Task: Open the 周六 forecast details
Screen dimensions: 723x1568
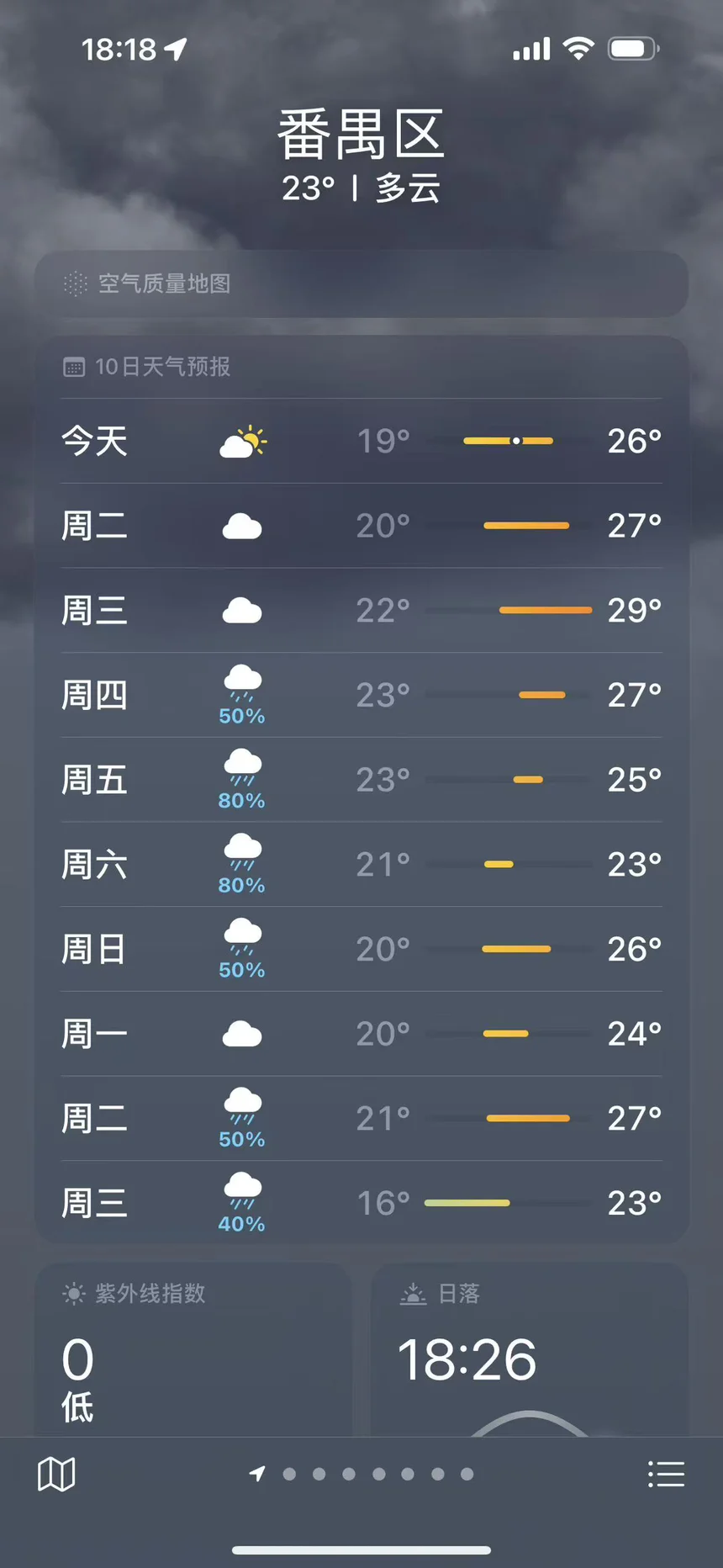Action: coord(361,865)
